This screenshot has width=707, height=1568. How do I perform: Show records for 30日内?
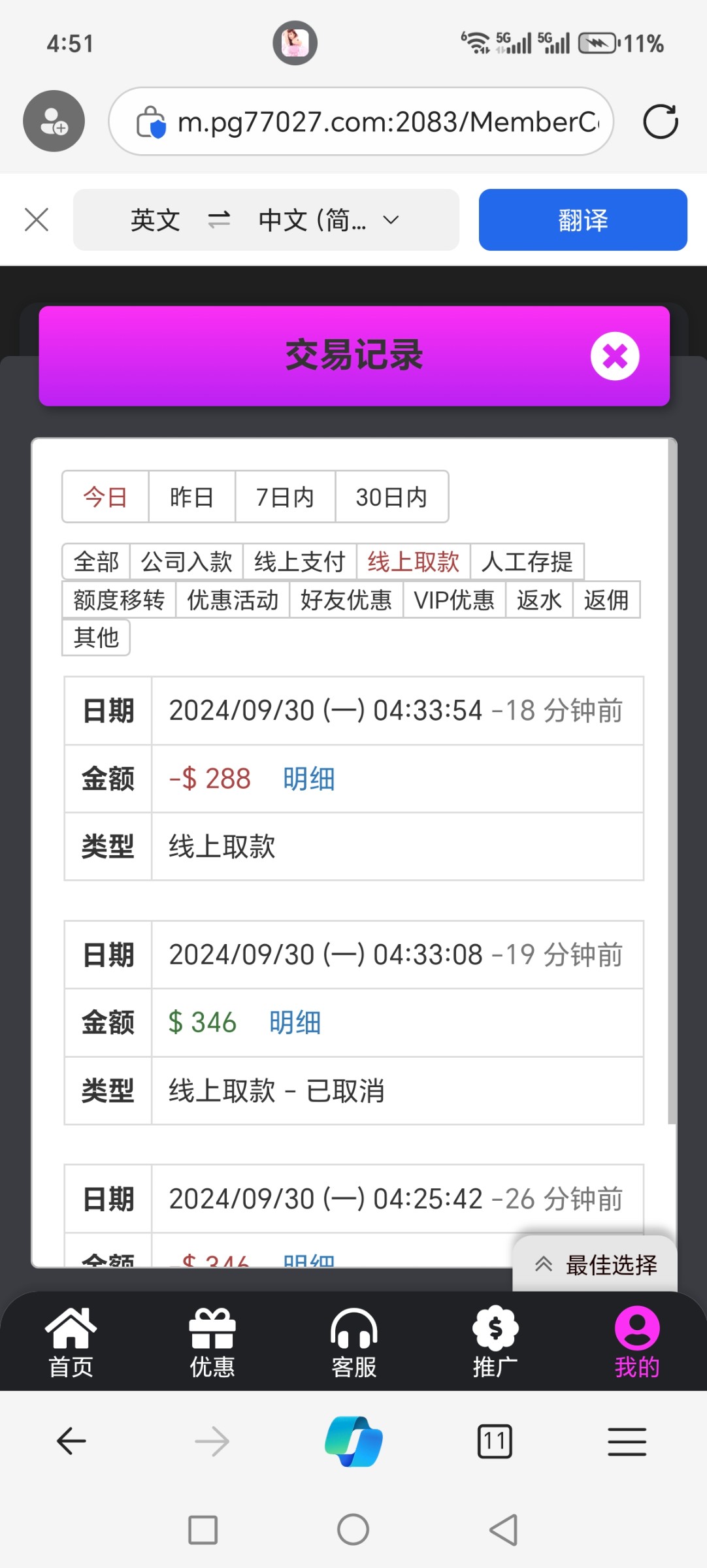click(391, 497)
